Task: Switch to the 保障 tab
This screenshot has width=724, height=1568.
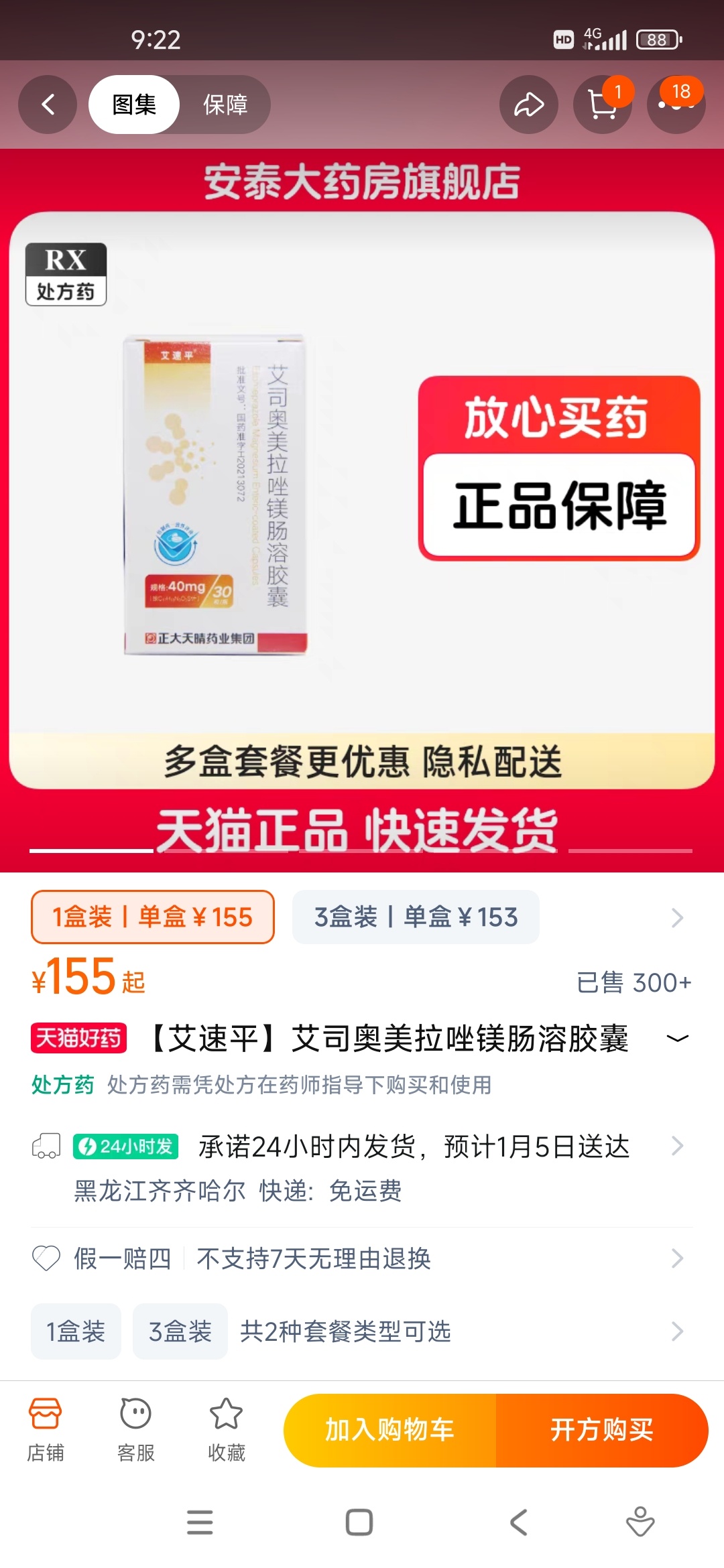Action: click(225, 105)
